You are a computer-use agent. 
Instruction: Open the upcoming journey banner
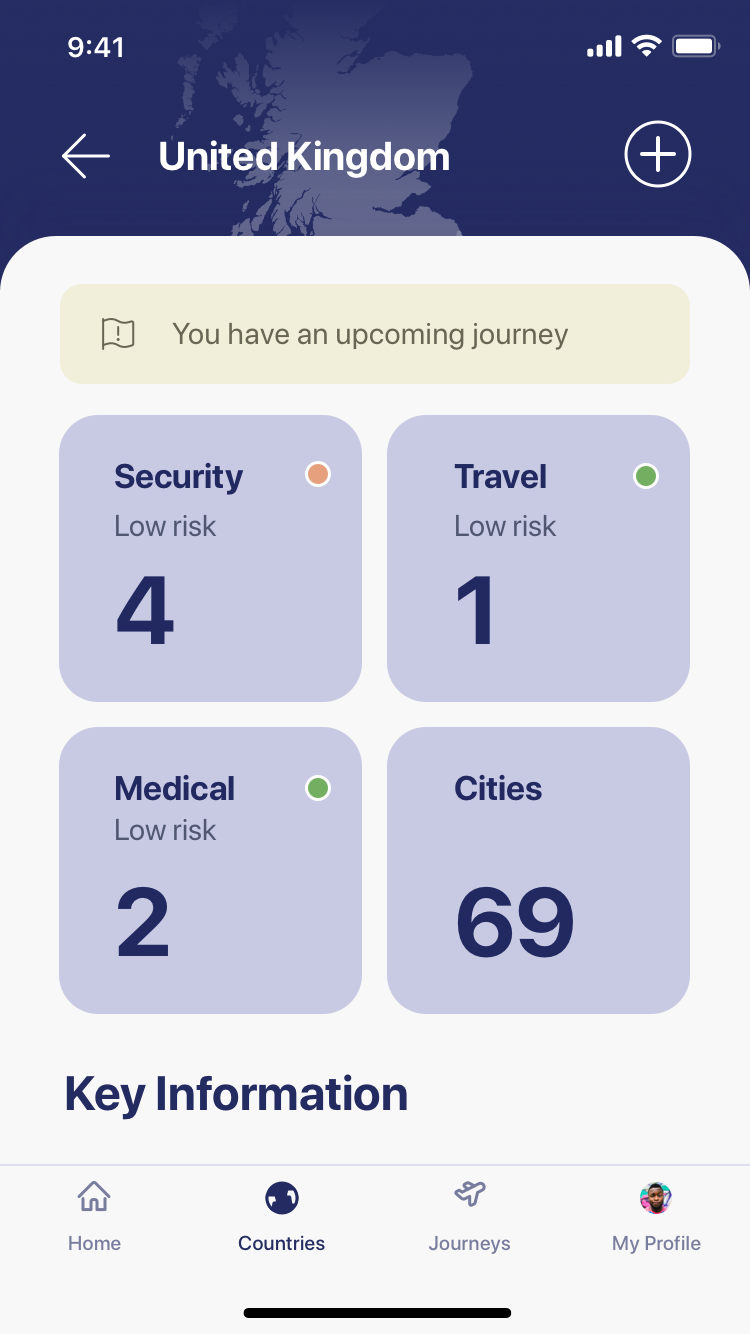(x=375, y=334)
